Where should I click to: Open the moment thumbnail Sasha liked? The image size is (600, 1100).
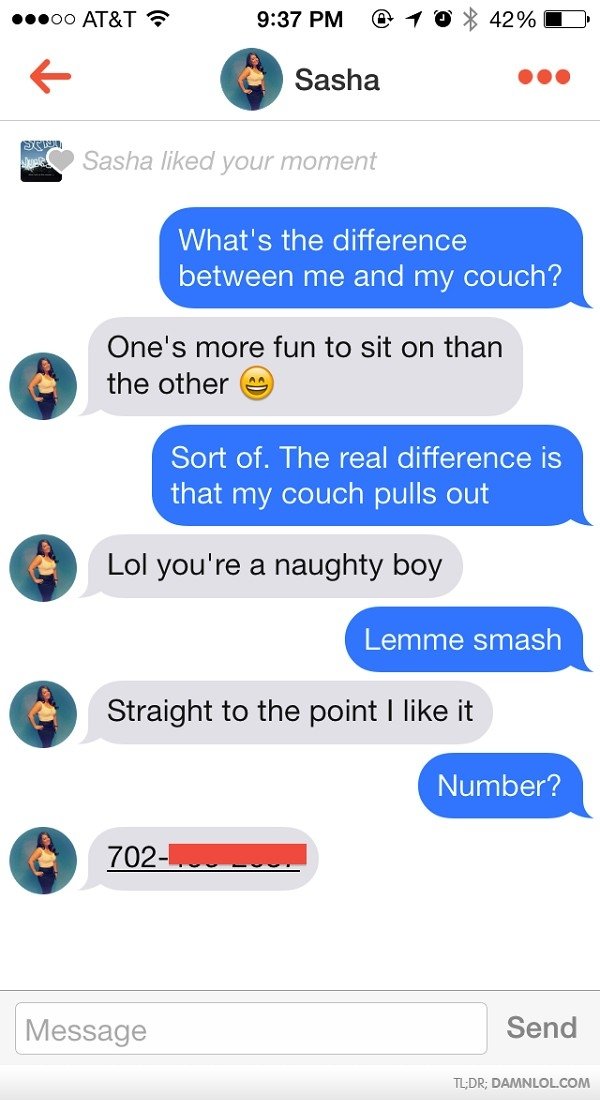click(40, 161)
